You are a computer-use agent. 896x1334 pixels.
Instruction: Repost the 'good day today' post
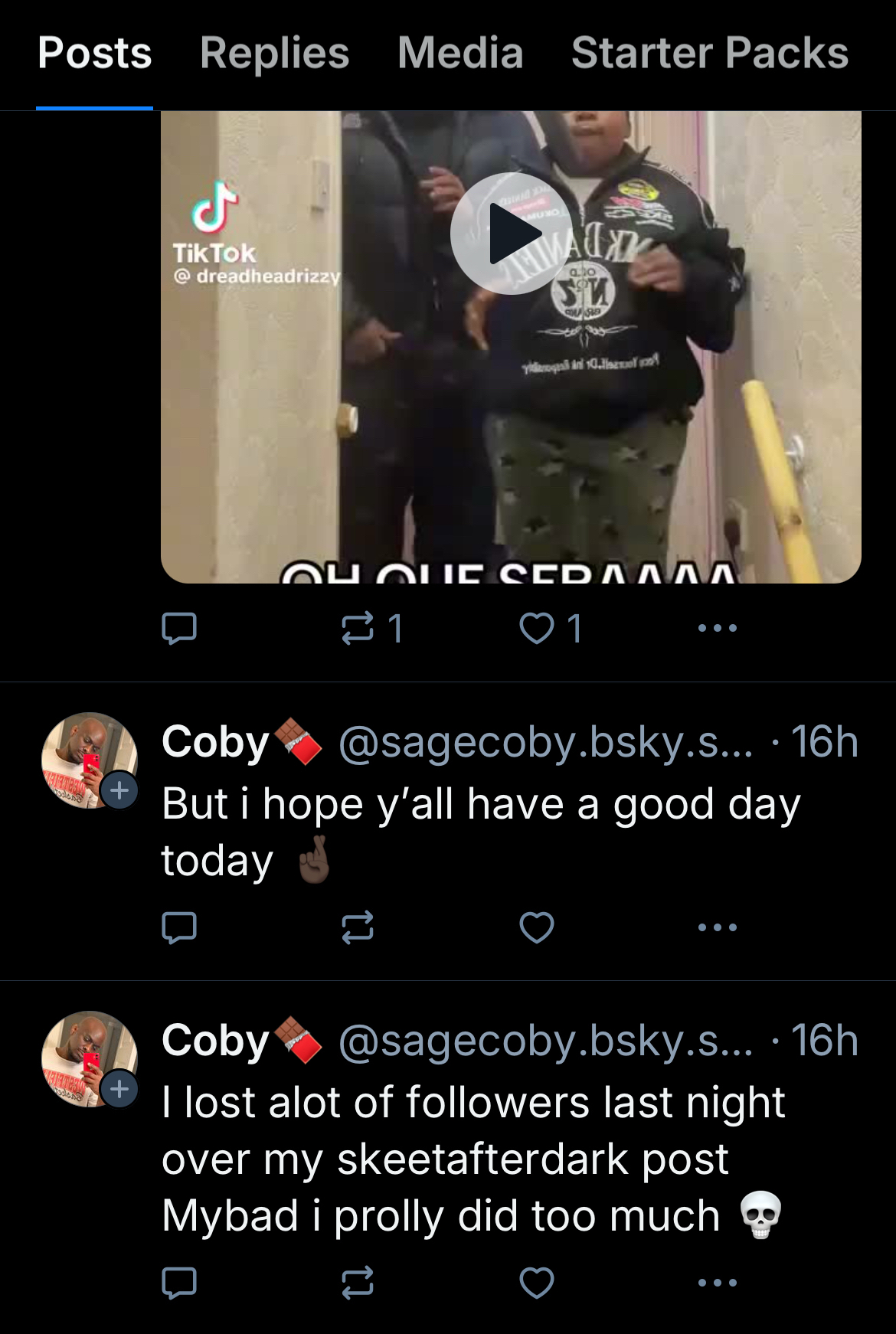click(x=358, y=927)
